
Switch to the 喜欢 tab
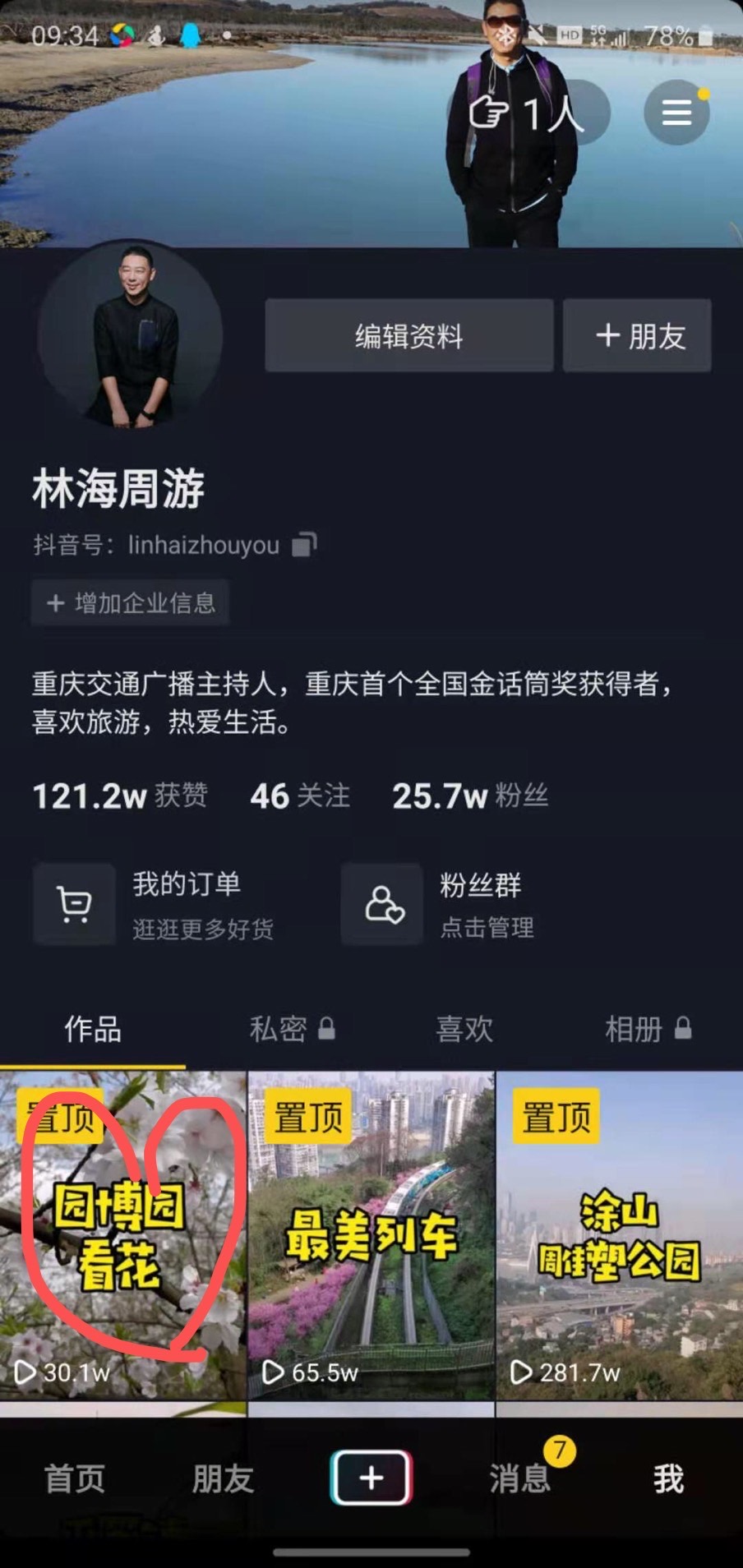click(464, 1029)
